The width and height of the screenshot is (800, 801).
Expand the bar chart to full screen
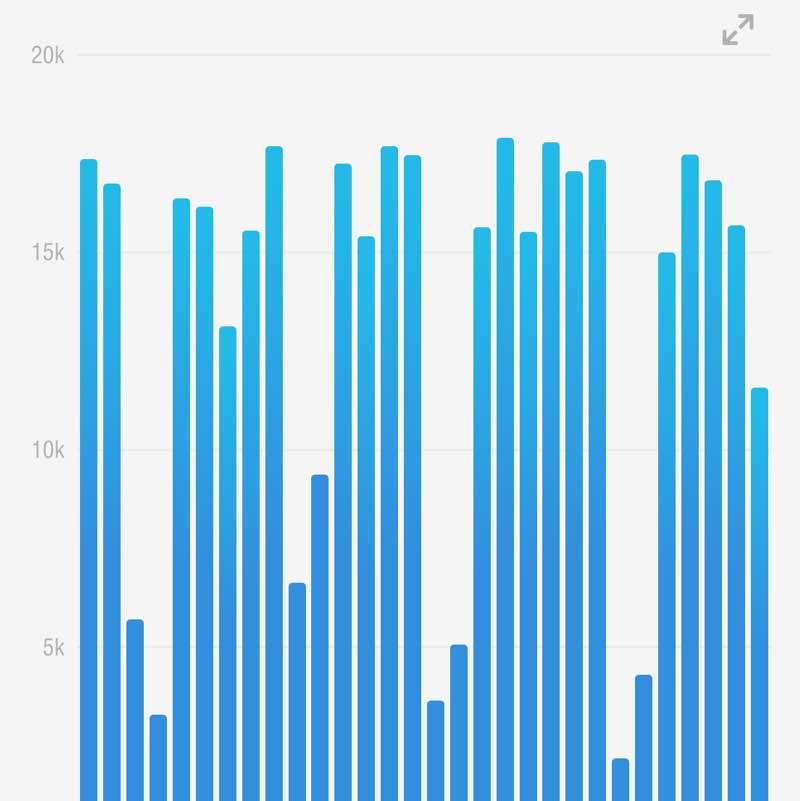click(738, 30)
